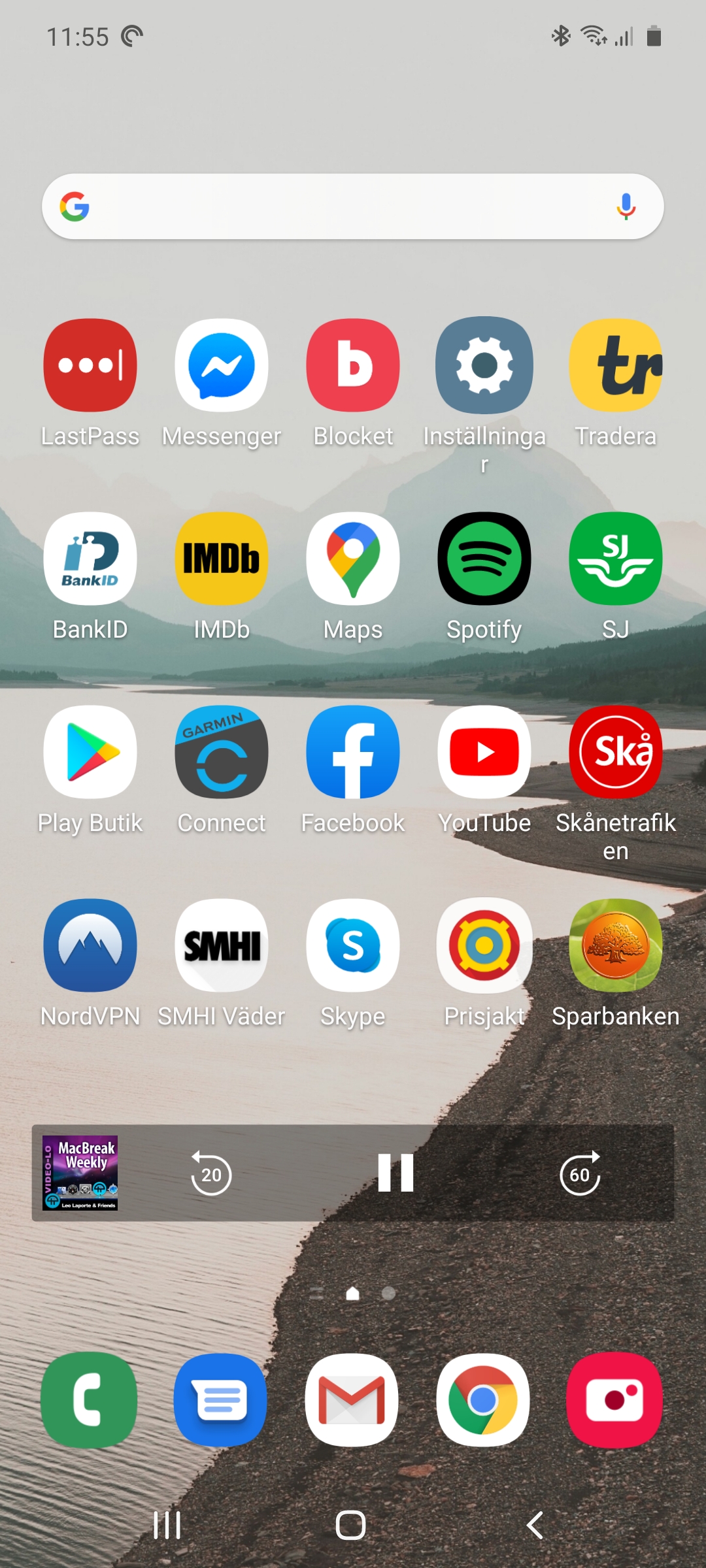Open the LastPass app
Image resolution: width=706 pixels, height=1568 pixels.
90,365
